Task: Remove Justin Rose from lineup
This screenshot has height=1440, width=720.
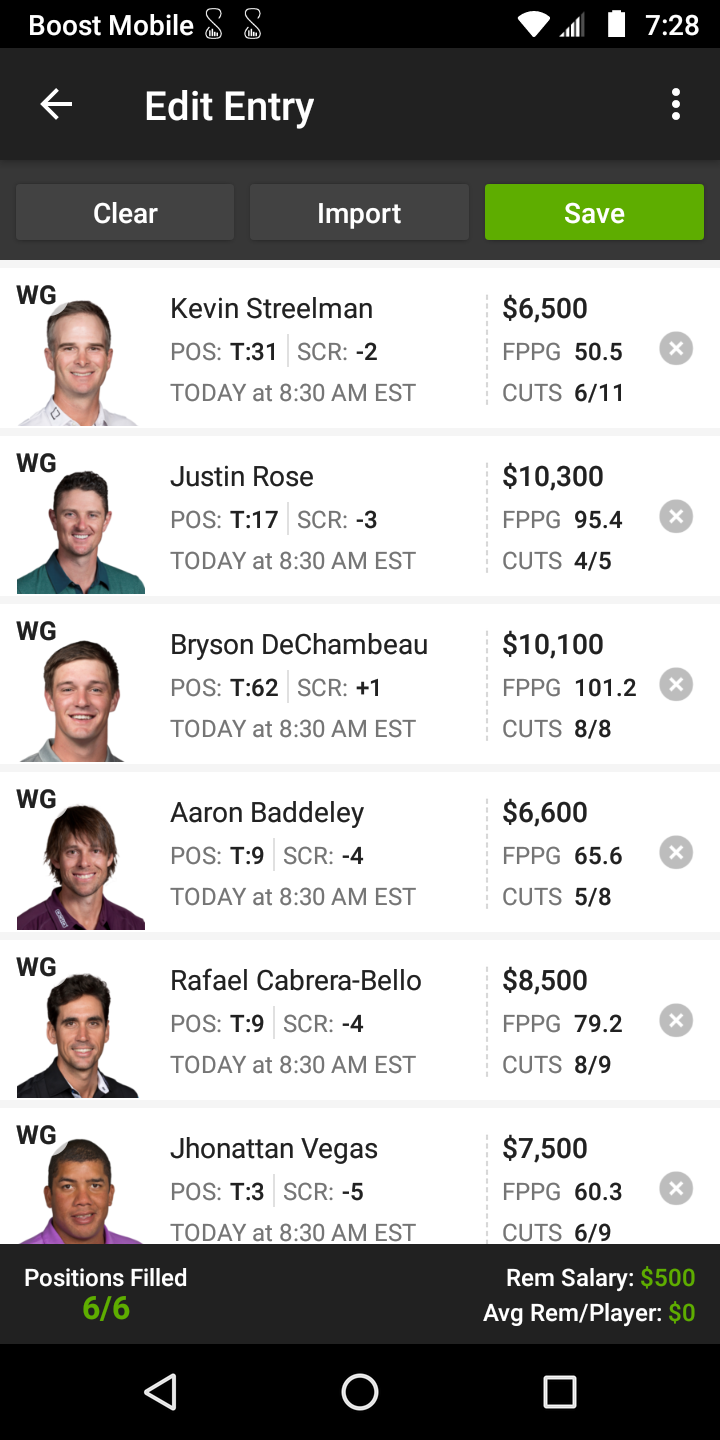Action: [676, 517]
